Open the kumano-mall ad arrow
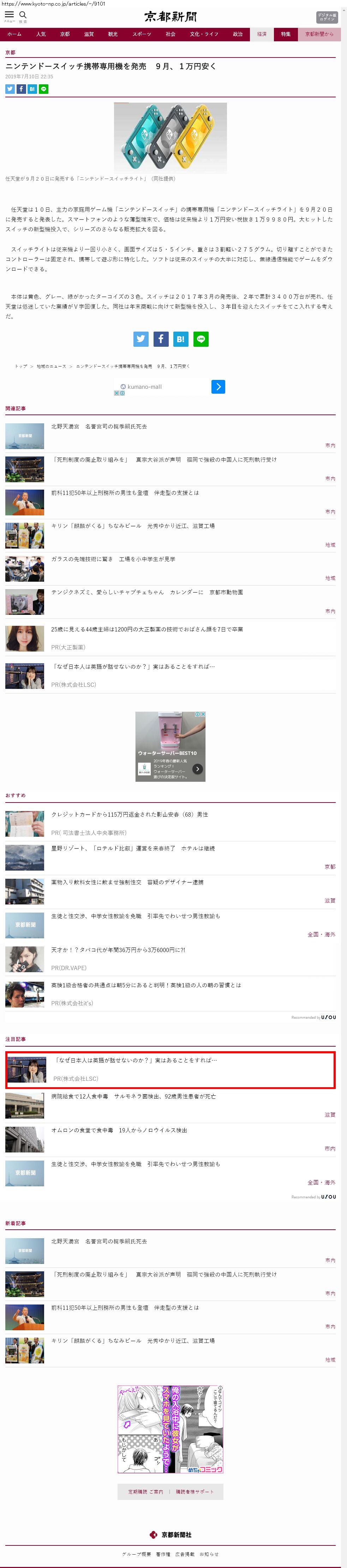Screen dimensions: 347x1568 coord(219,387)
